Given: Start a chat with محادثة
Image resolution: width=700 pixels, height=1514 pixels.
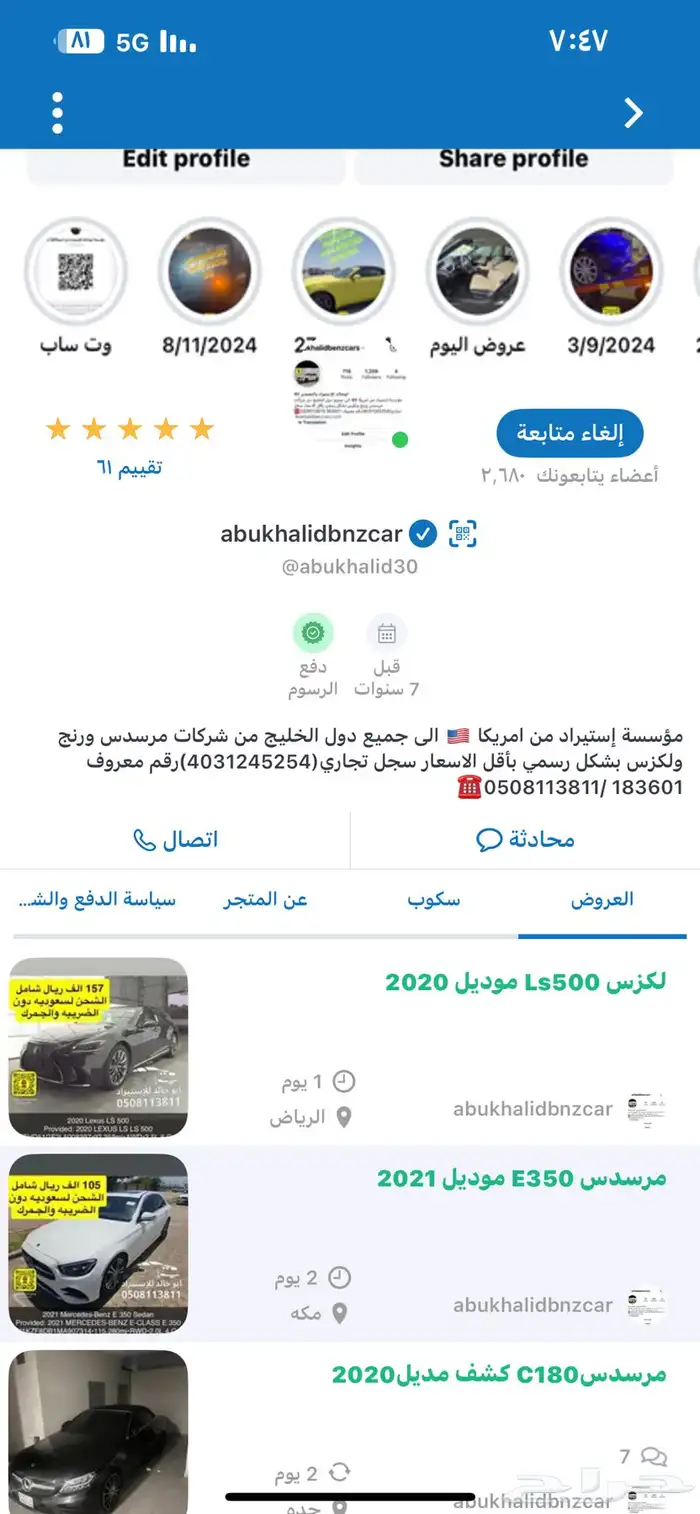Looking at the screenshot, I should coord(526,839).
